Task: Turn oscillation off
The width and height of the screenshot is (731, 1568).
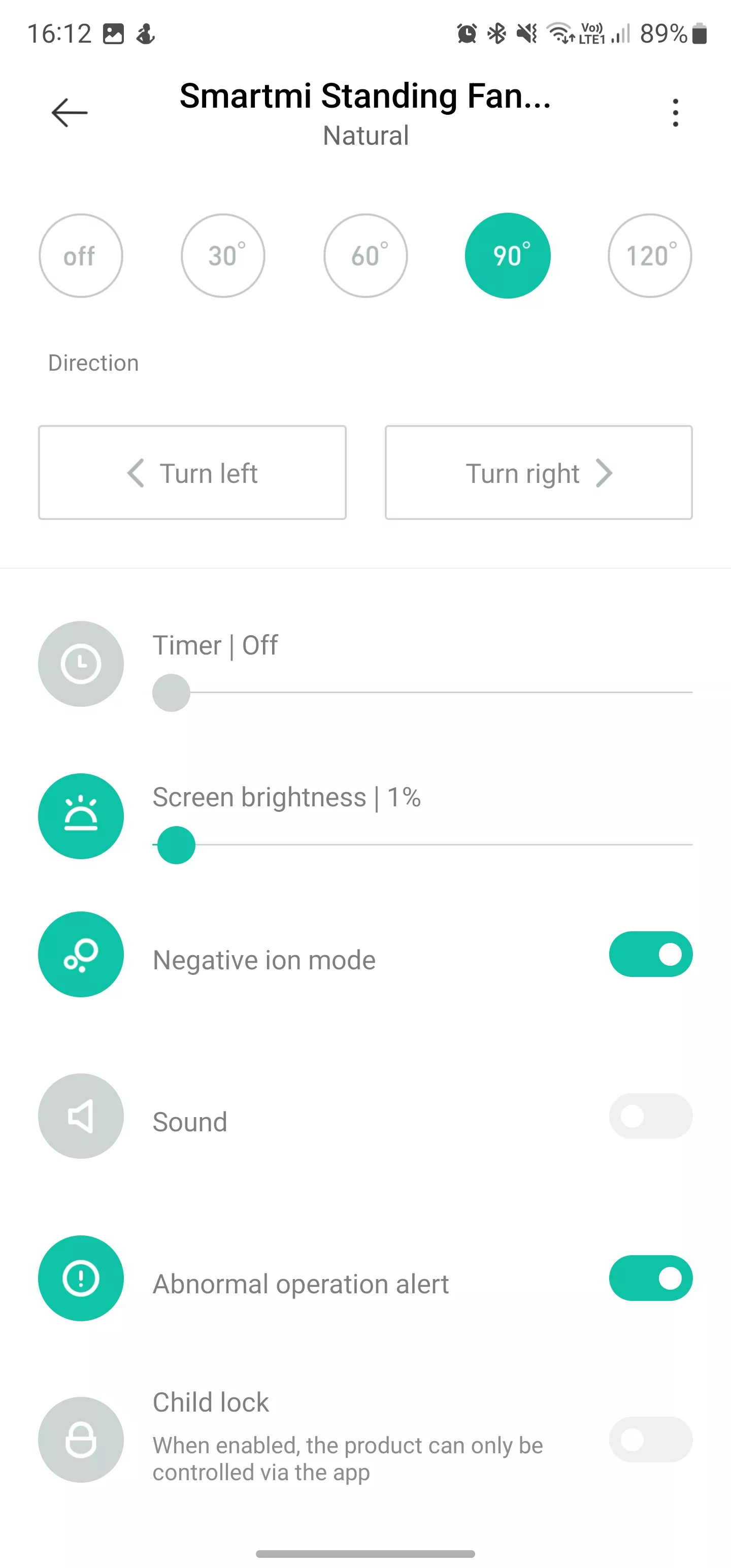Action: coord(81,255)
